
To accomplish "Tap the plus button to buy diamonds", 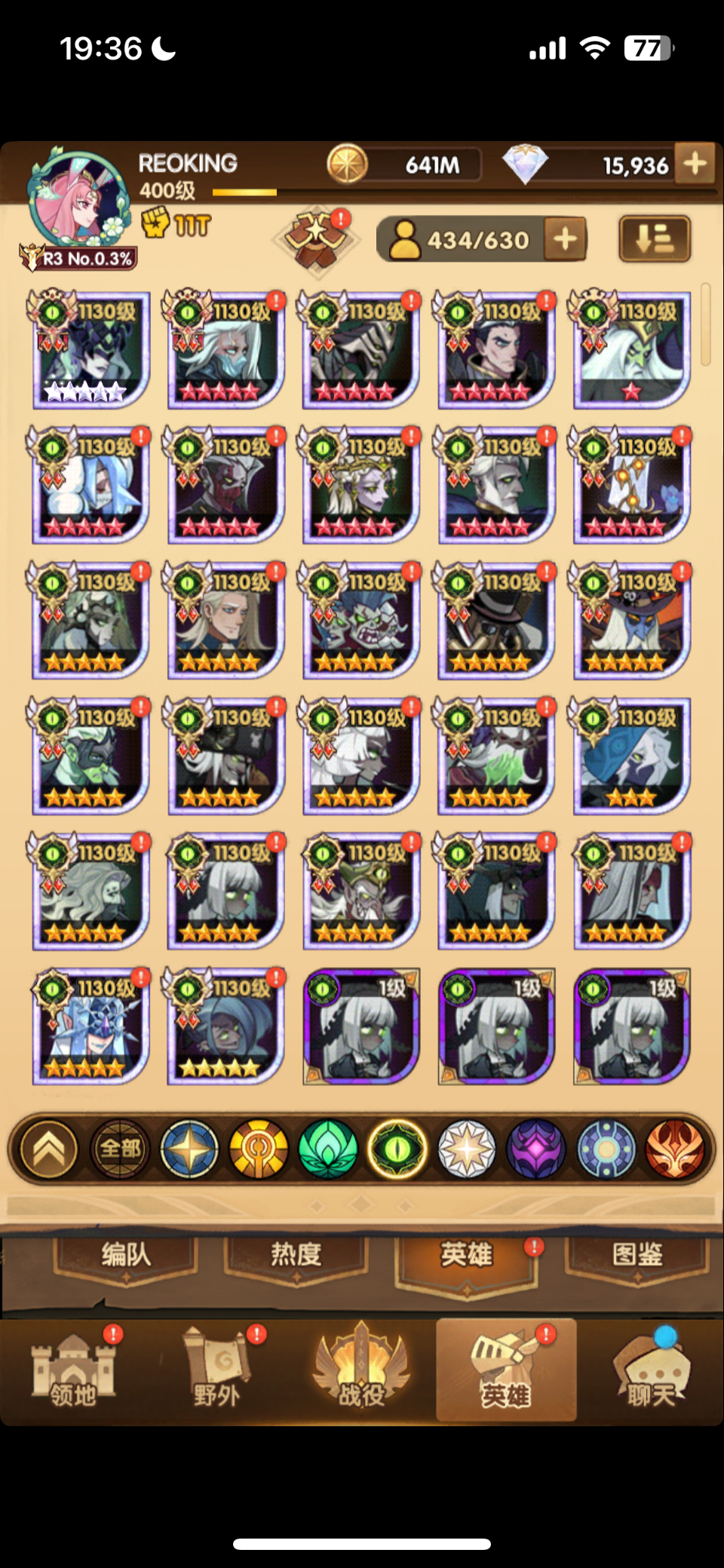I will click(x=695, y=163).
